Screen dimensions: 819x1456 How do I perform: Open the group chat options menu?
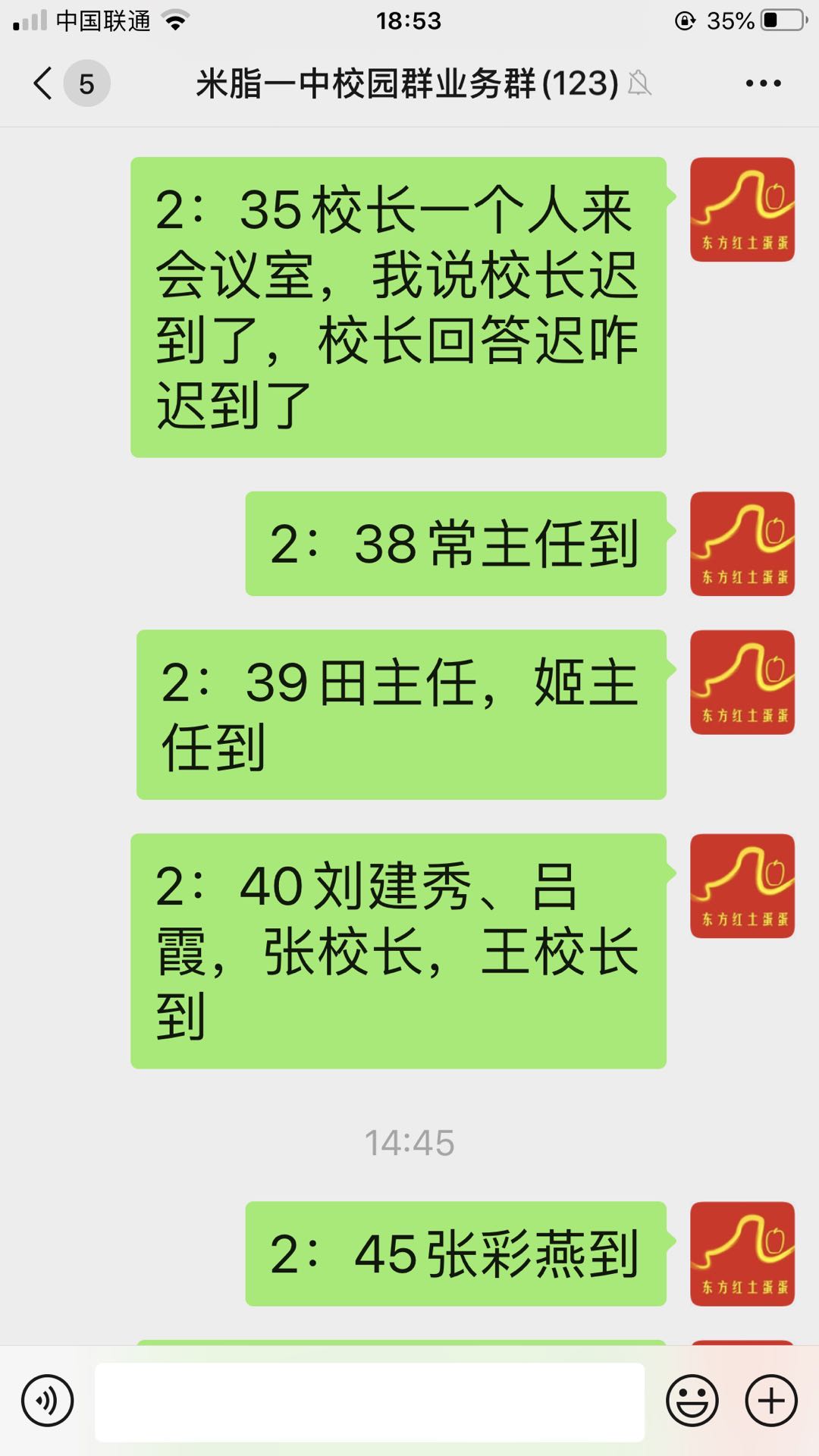coord(763,83)
